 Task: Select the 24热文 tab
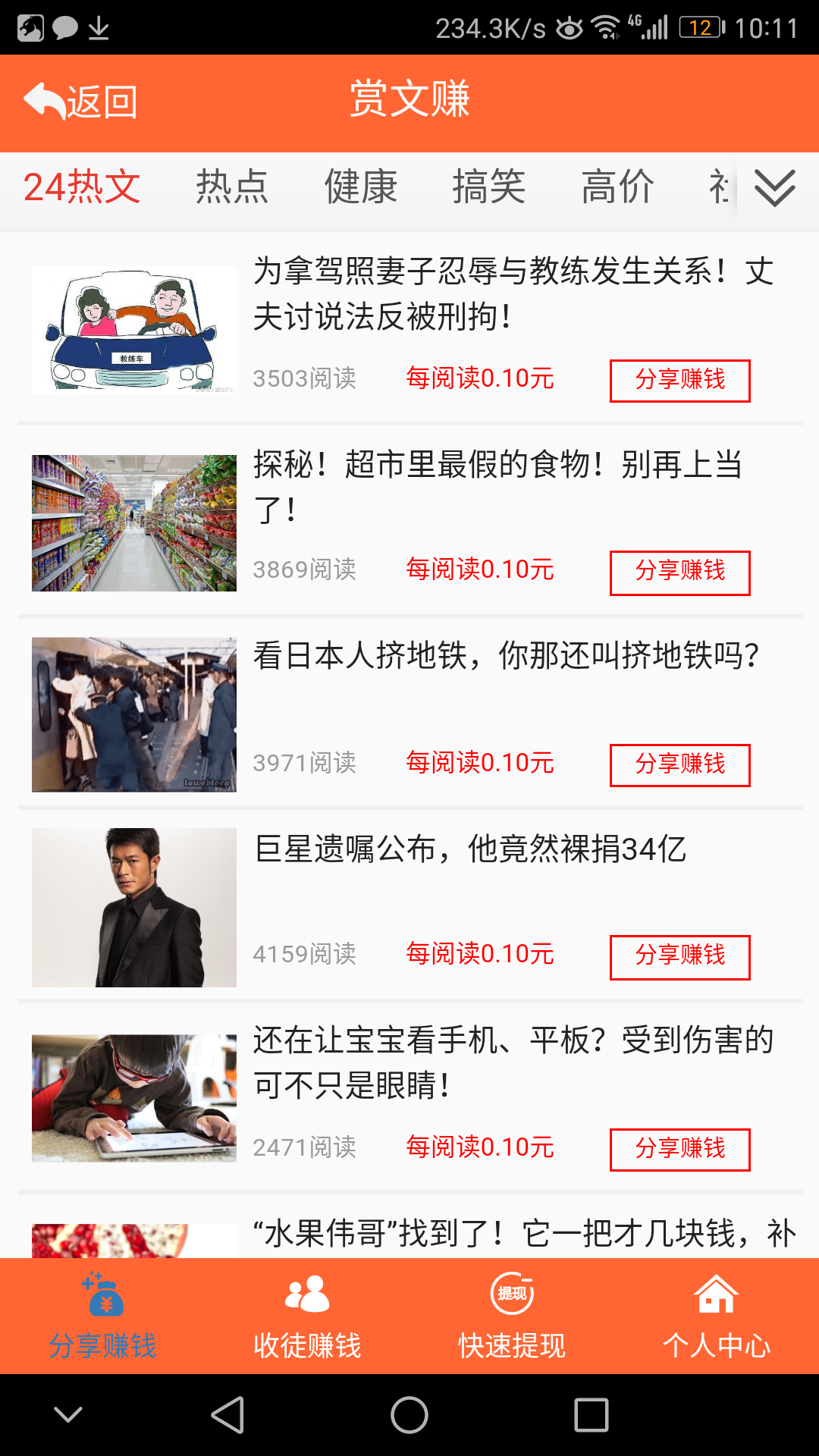click(x=82, y=187)
